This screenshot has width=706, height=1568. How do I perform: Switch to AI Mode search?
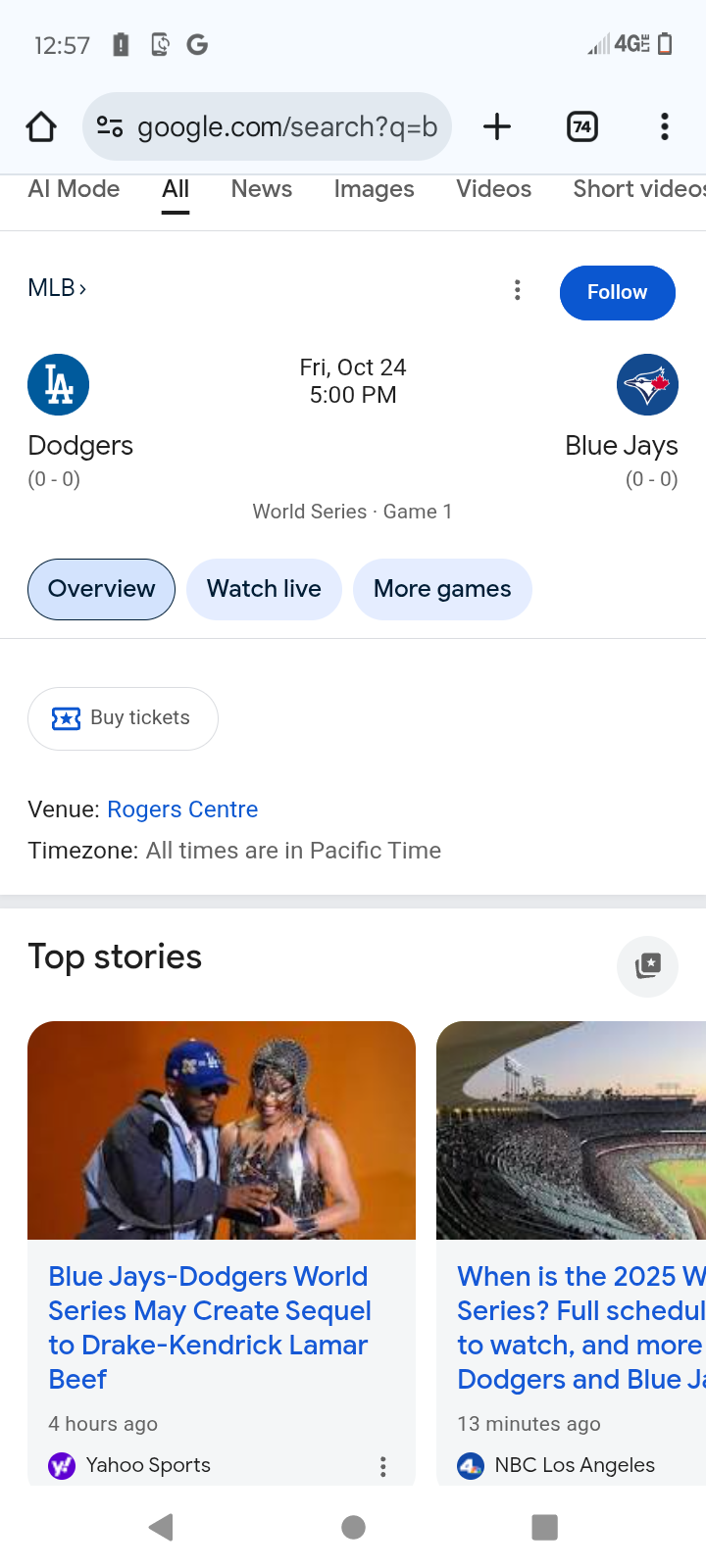point(74,189)
